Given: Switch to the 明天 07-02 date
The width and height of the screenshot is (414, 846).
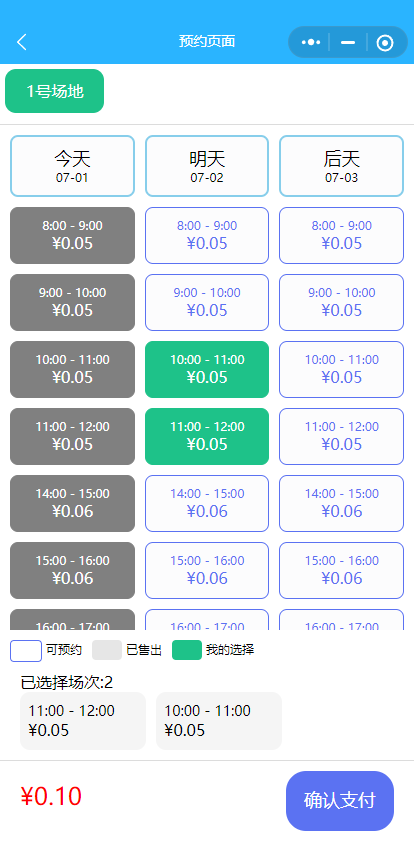Looking at the screenshot, I should click(x=207, y=166).
